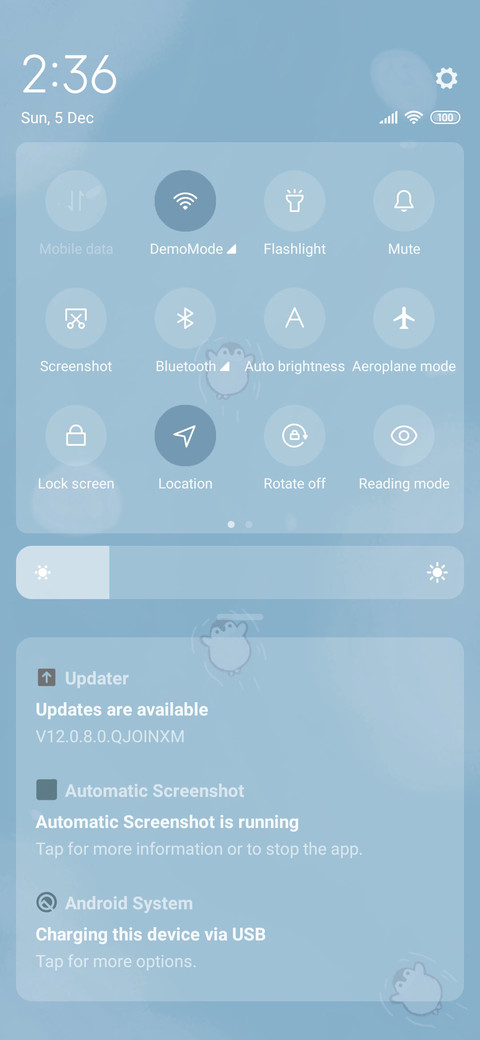Image resolution: width=480 pixels, height=1040 pixels.
Task: Tap the brightness slider bar
Action: coord(240,572)
